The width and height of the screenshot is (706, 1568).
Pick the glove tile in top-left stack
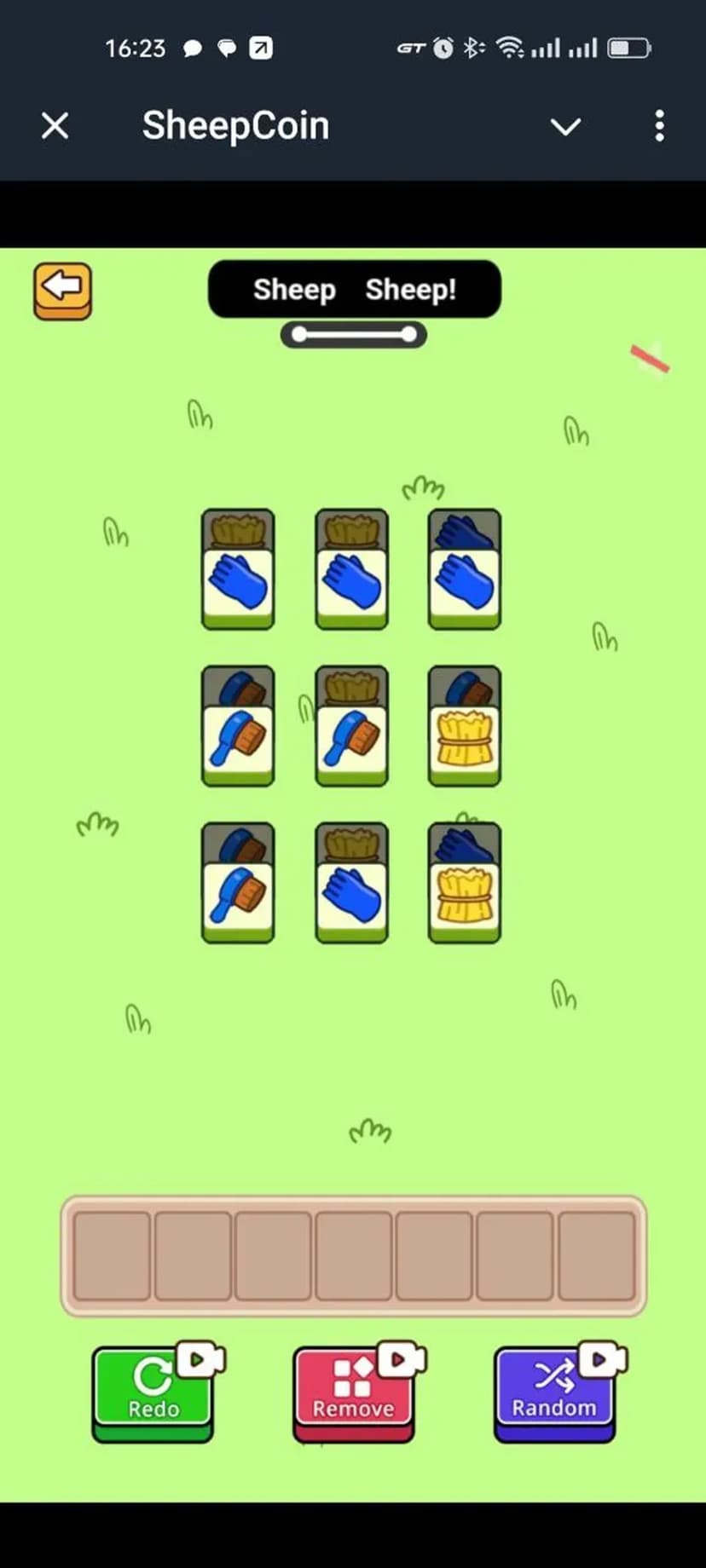tap(238, 584)
